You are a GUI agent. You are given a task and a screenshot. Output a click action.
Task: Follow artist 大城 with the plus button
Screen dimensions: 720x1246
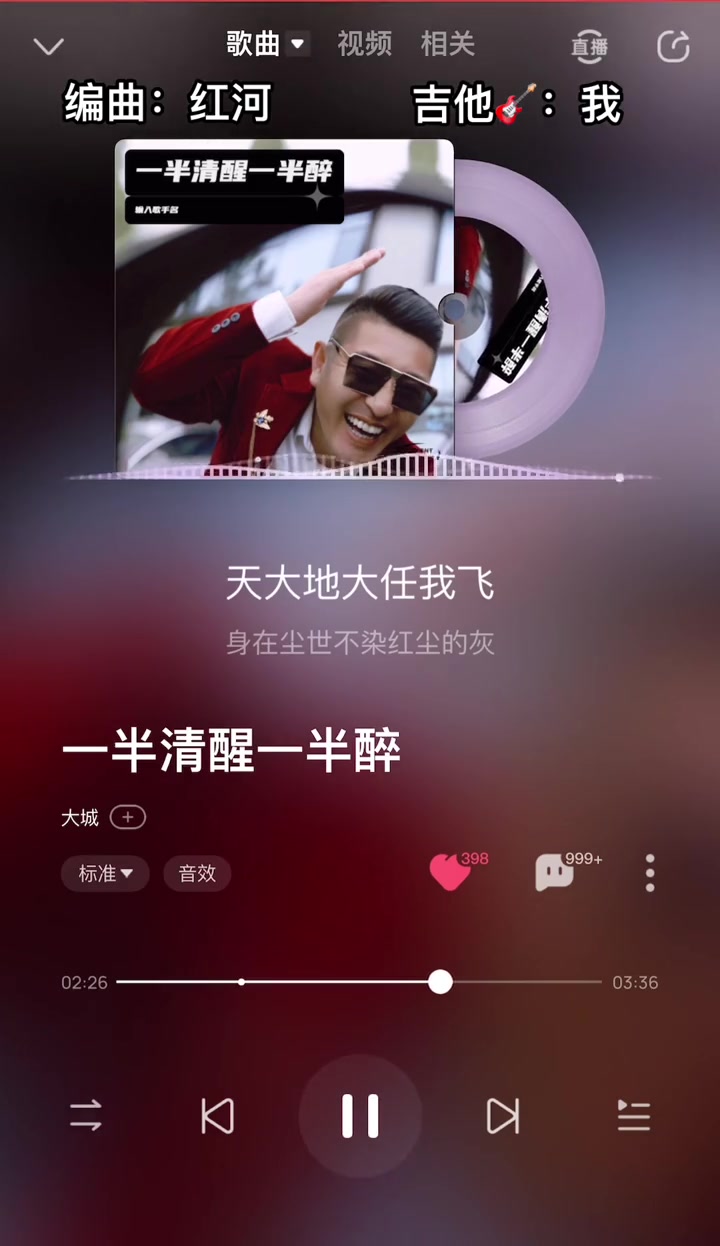click(127, 817)
